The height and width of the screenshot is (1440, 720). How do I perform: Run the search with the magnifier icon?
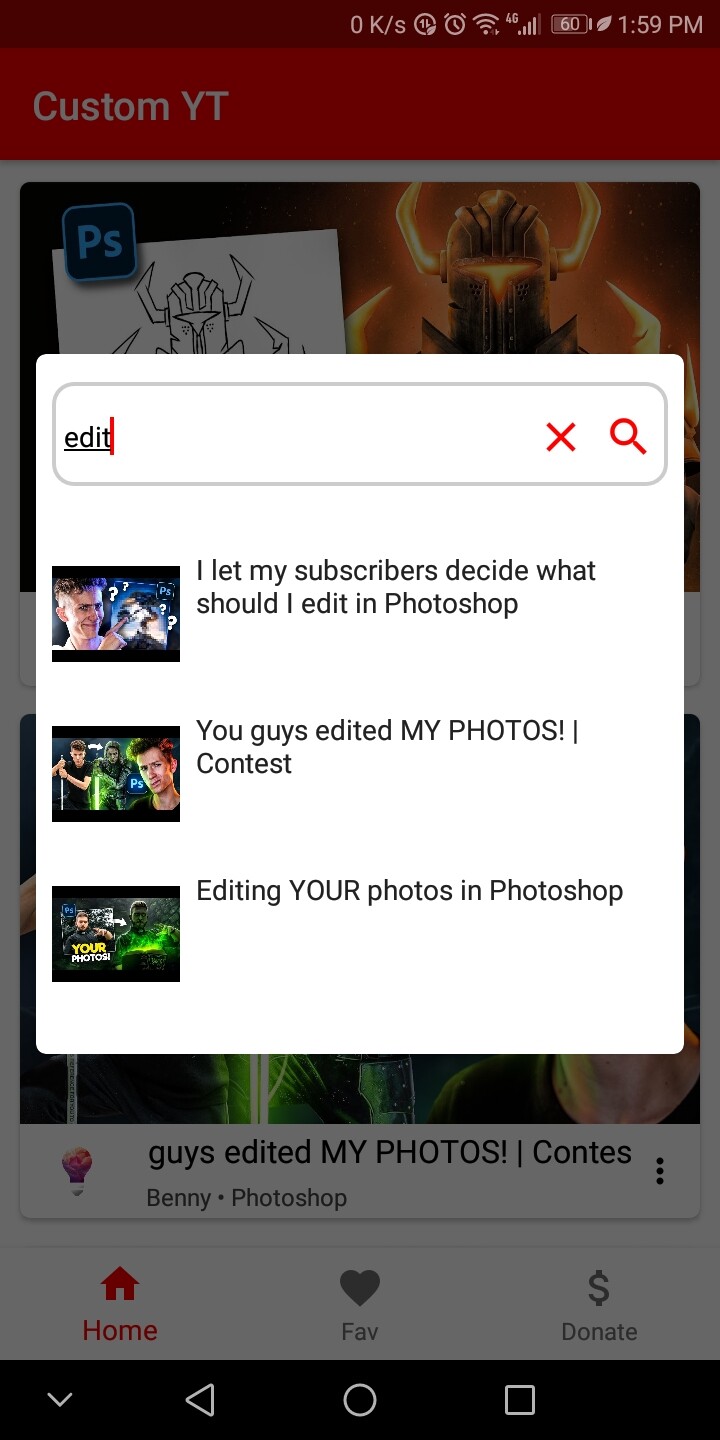coord(628,436)
